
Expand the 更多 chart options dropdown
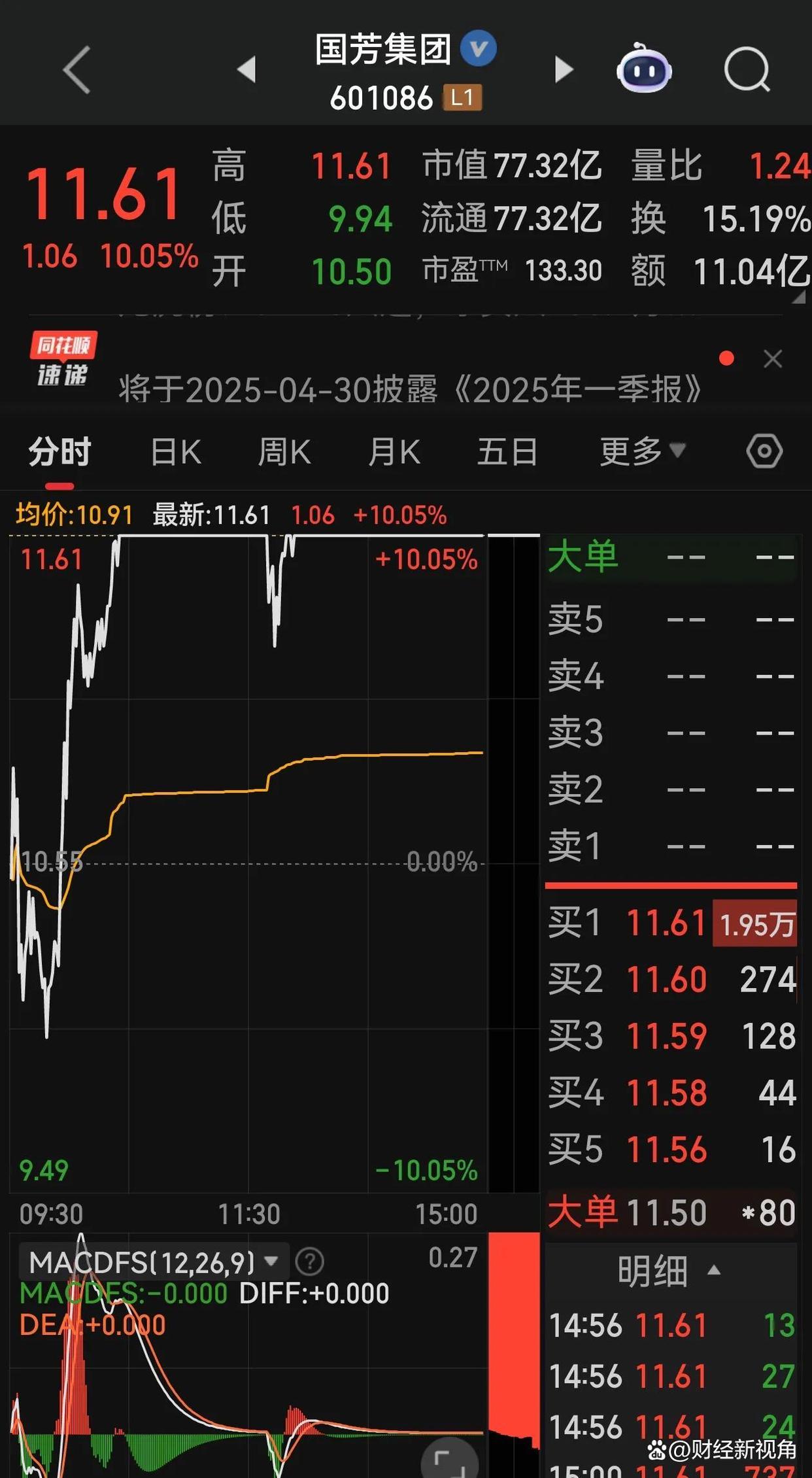643,451
